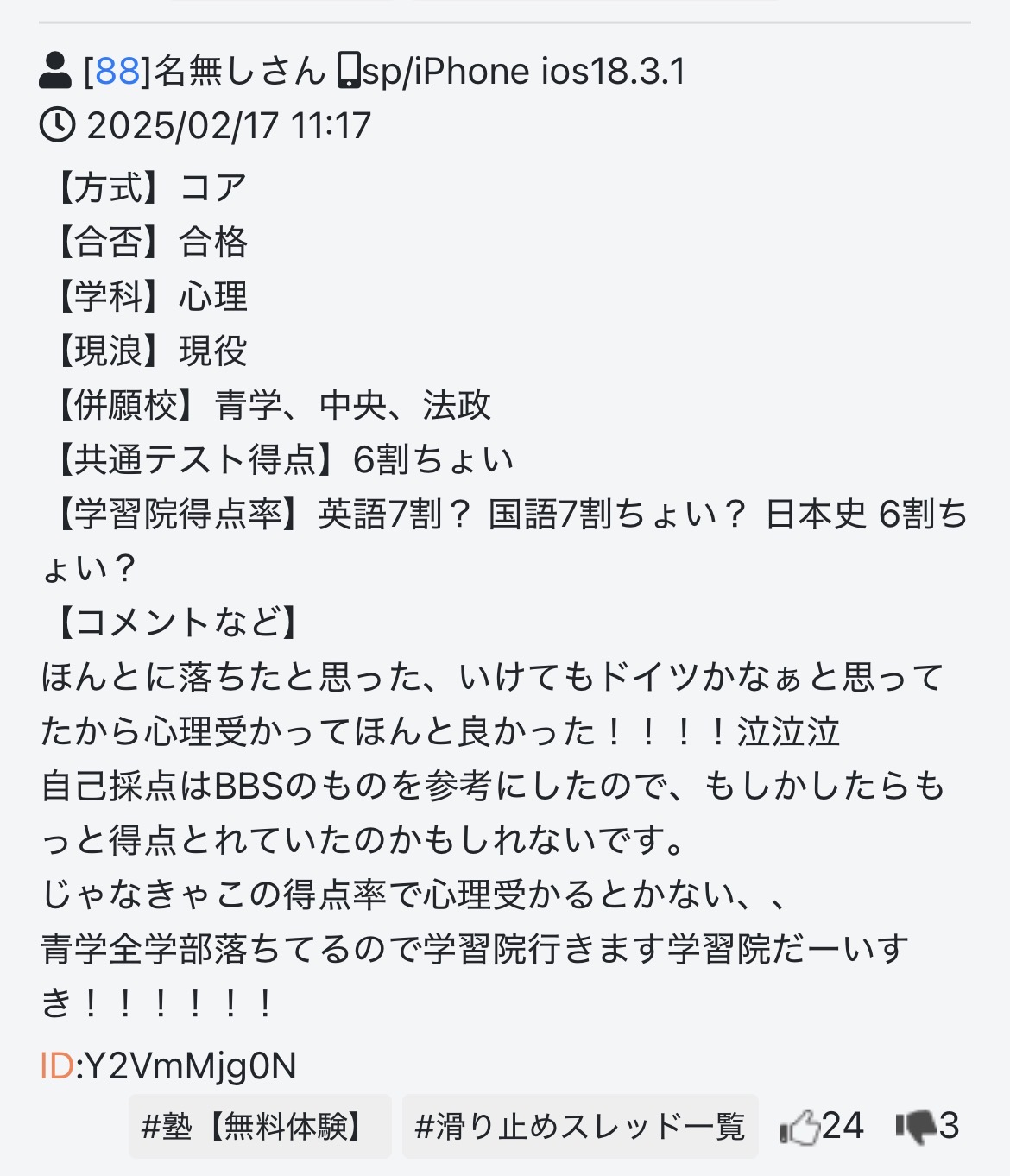Tap the 塾【無料体験】 hashtag chip
The width and height of the screenshot is (1010, 1176).
tap(259, 1127)
